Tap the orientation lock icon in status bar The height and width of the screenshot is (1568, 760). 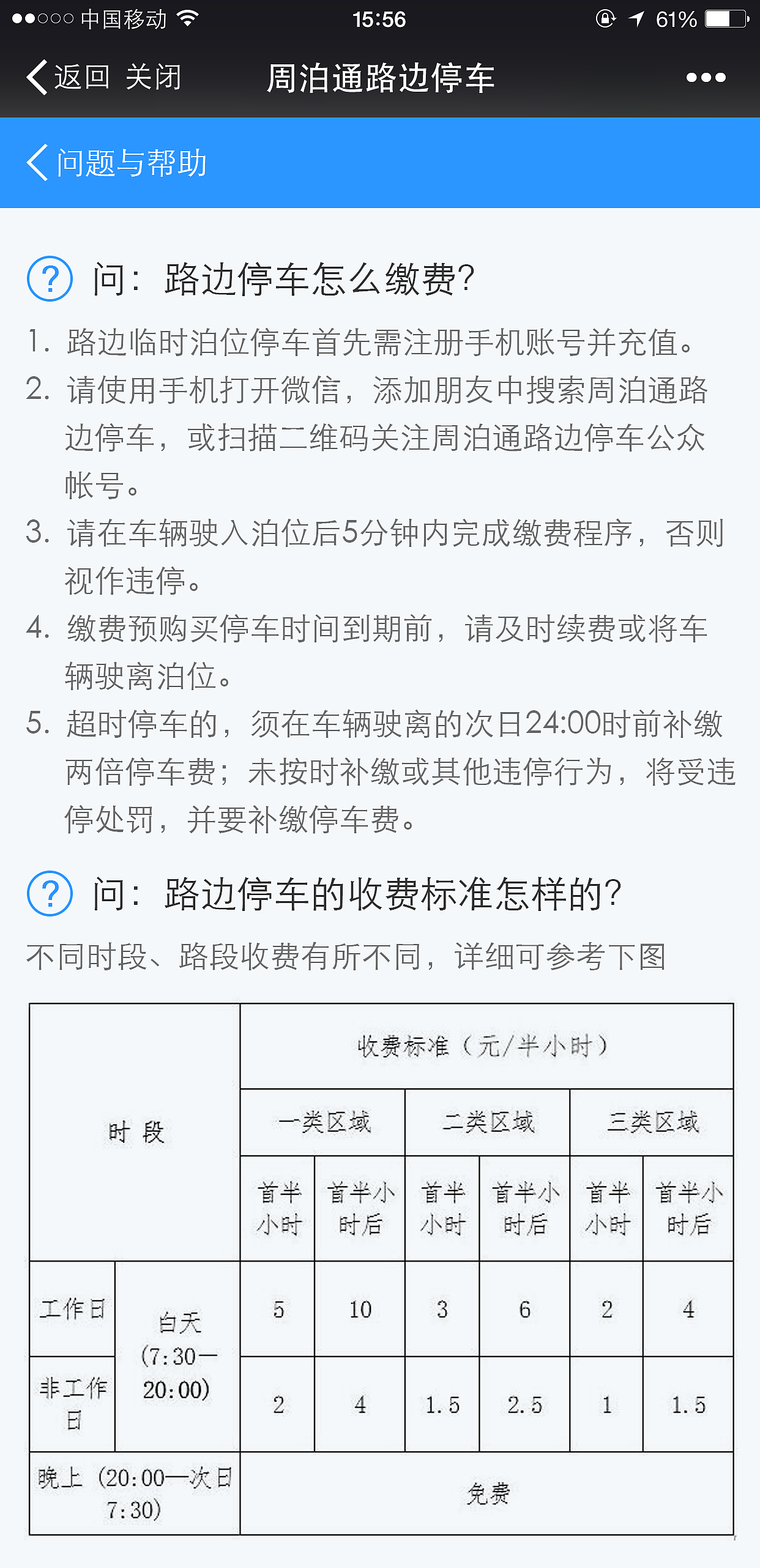tap(605, 18)
